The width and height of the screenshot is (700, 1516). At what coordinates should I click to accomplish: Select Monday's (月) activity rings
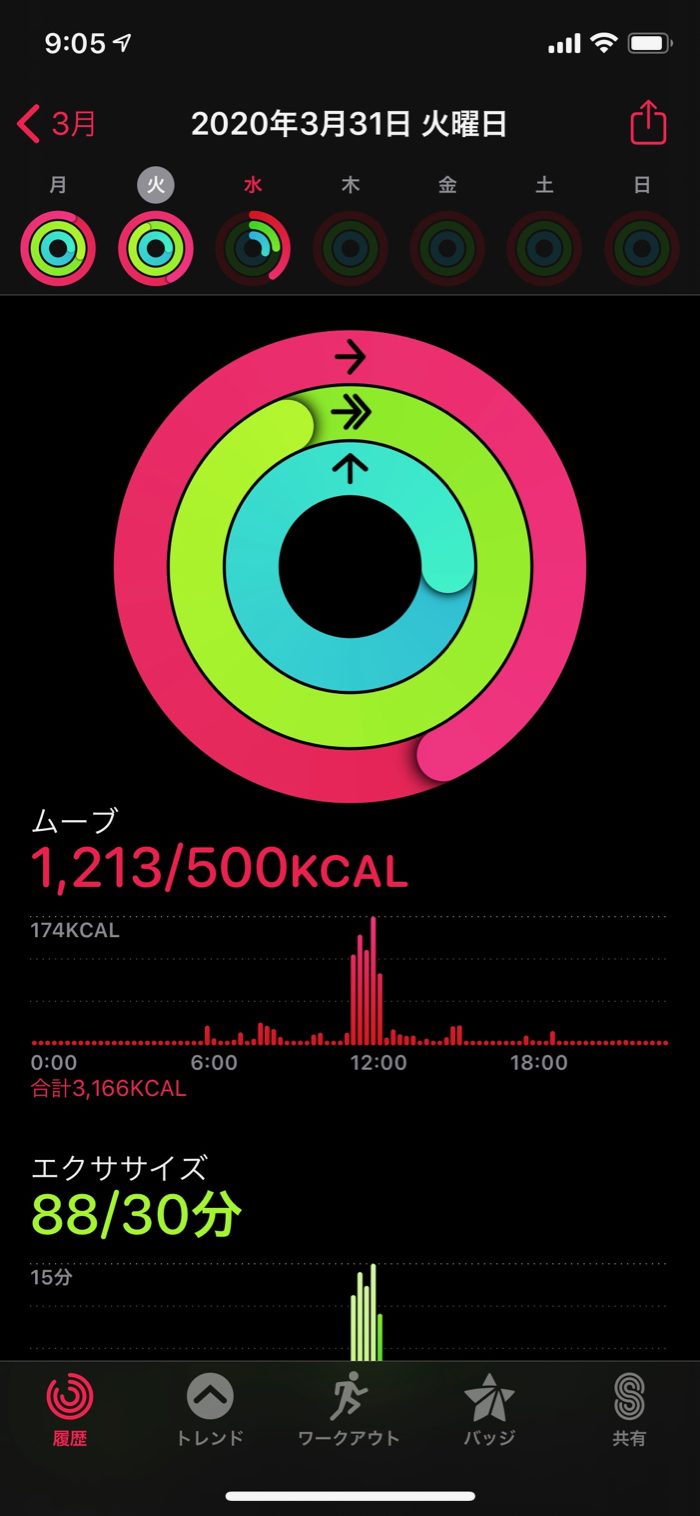(58, 248)
